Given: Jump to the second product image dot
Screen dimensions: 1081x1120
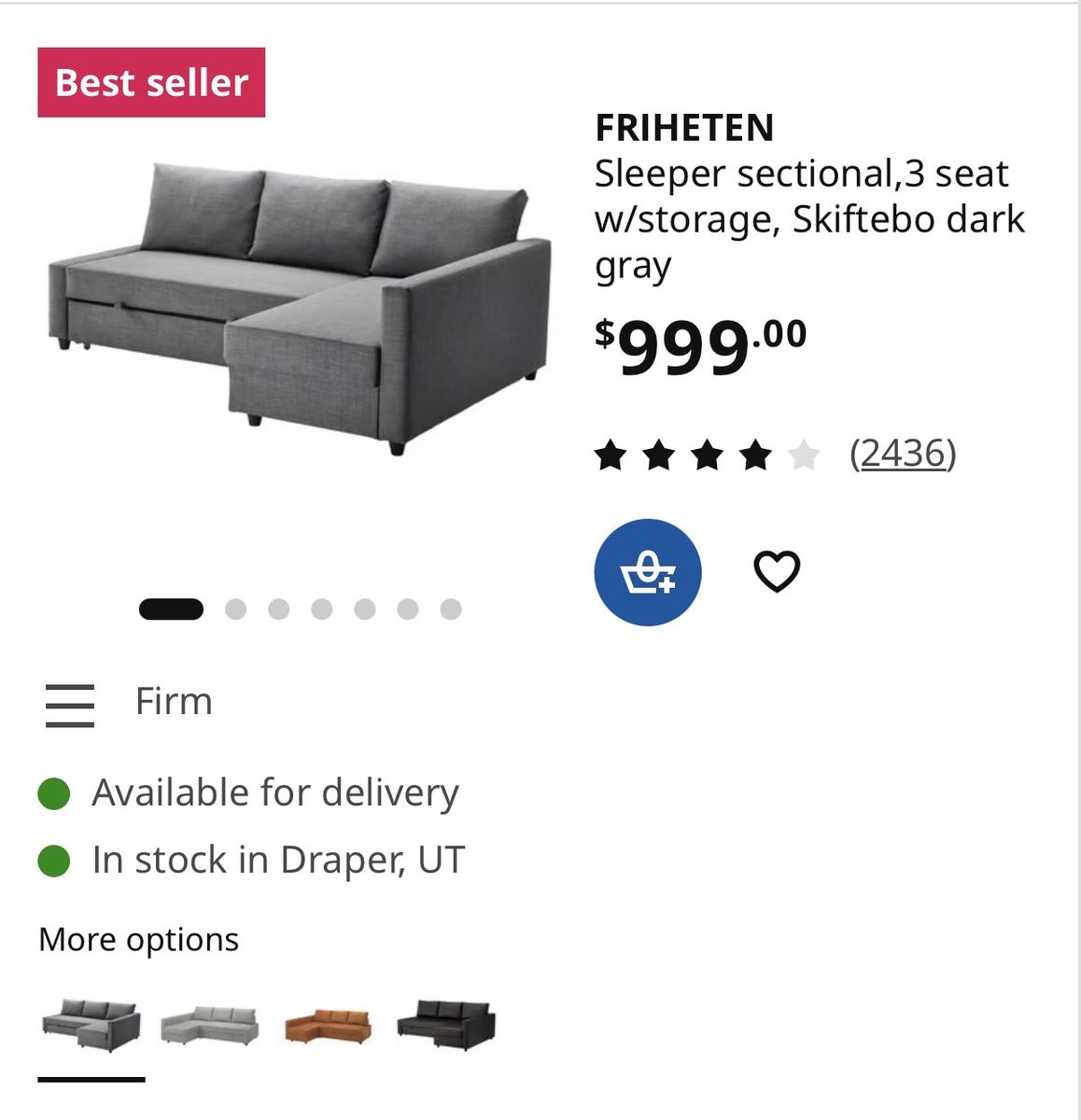Looking at the screenshot, I should [x=236, y=609].
